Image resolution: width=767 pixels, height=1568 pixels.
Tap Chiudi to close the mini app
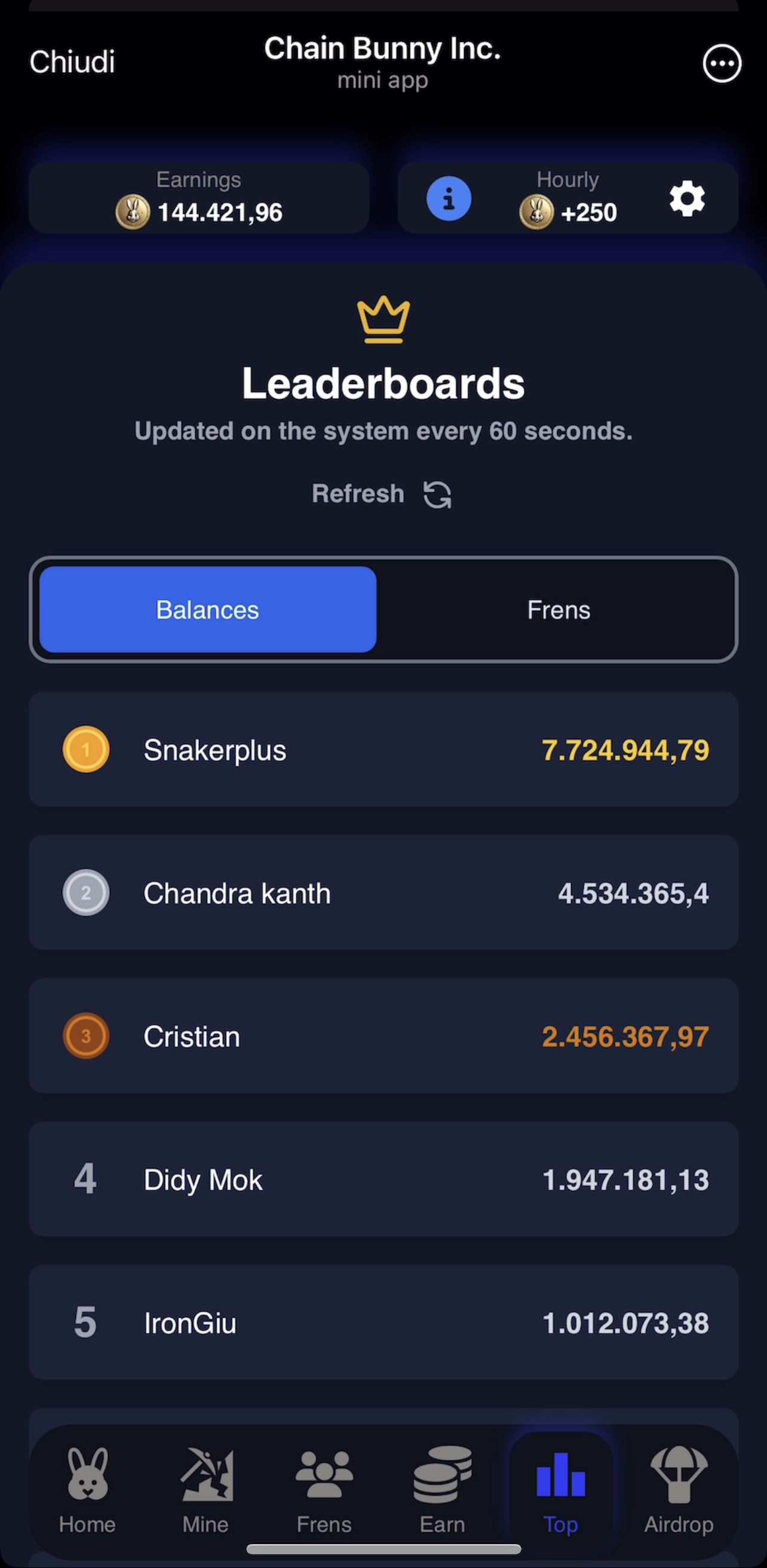click(72, 60)
